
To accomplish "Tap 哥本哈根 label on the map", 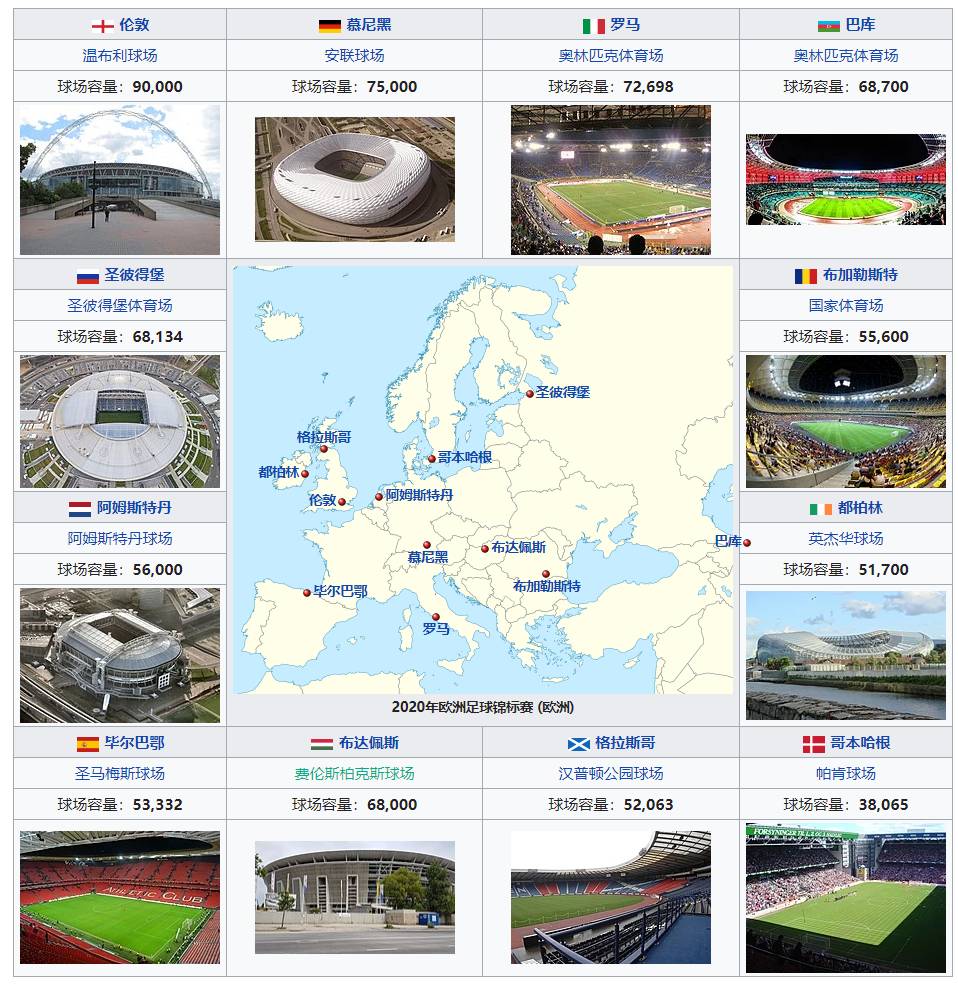I will tap(465, 458).
